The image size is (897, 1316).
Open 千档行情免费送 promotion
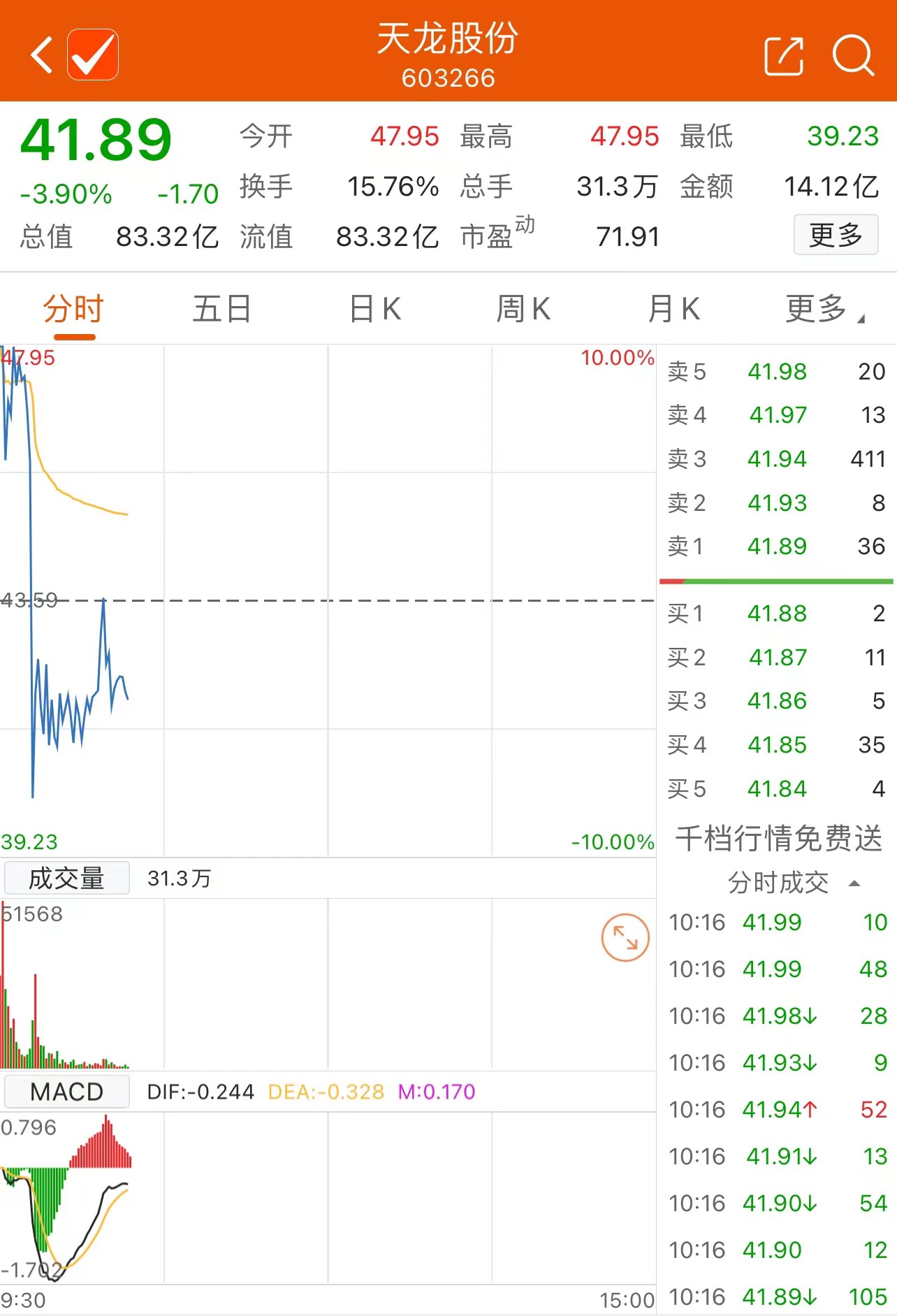pyautogui.click(x=778, y=838)
